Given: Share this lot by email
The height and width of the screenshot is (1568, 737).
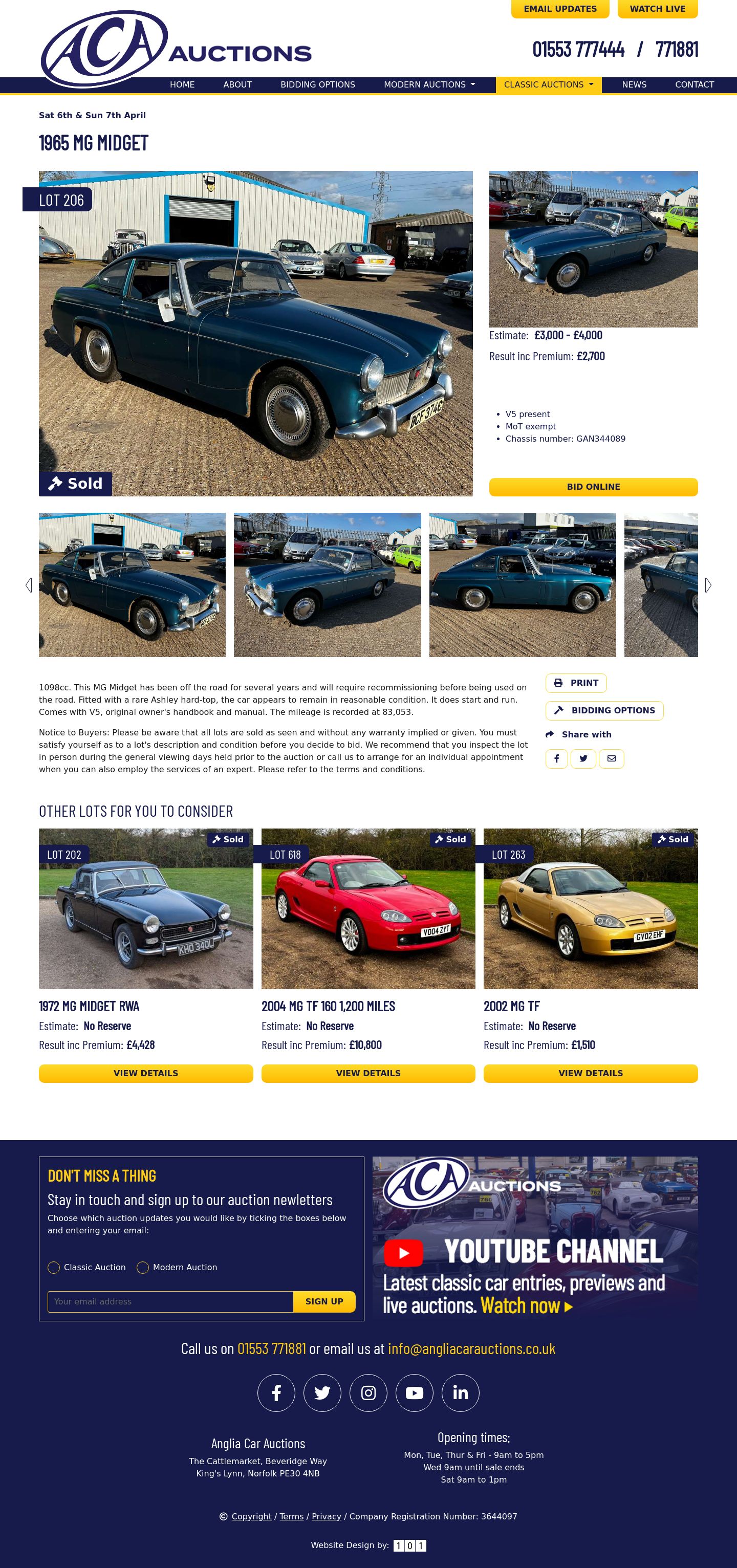Looking at the screenshot, I should click(611, 758).
